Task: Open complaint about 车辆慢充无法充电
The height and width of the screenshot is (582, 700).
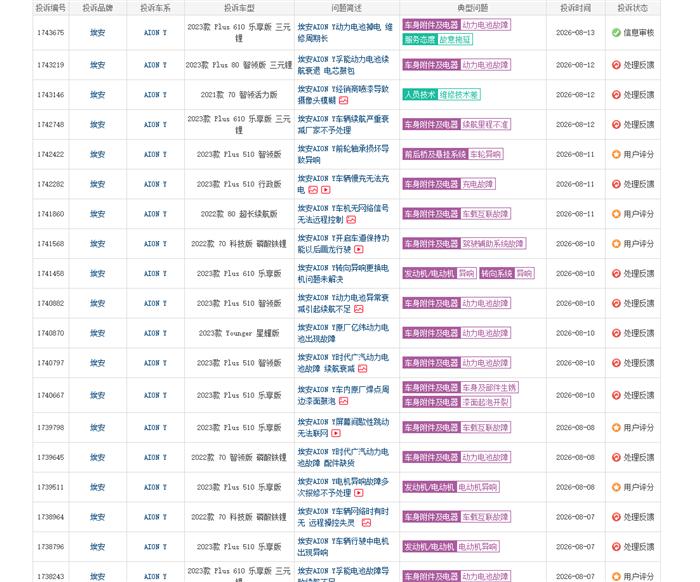Action: click(343, 184)
